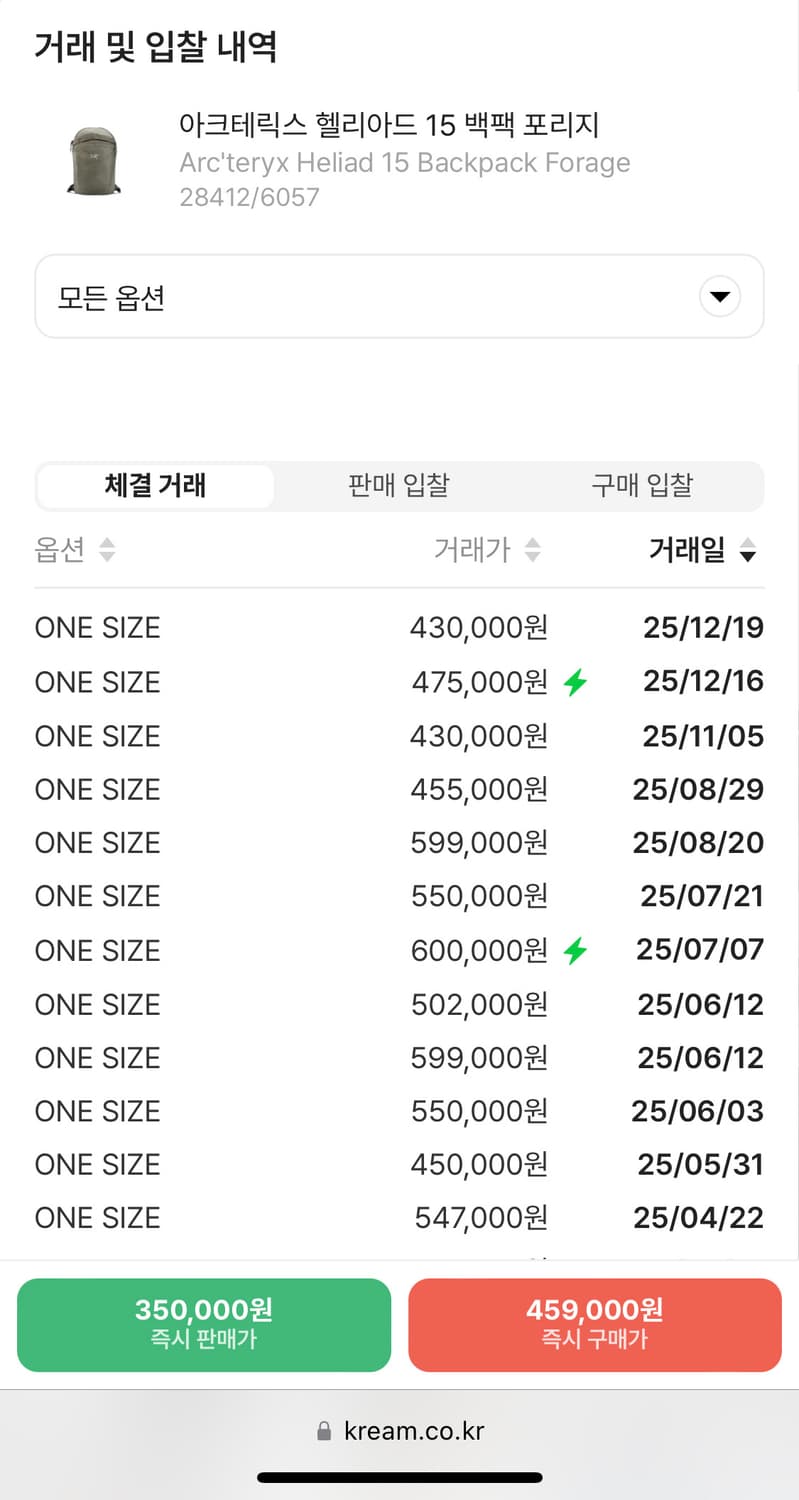Expand the option filter selector

click(399, 296)
